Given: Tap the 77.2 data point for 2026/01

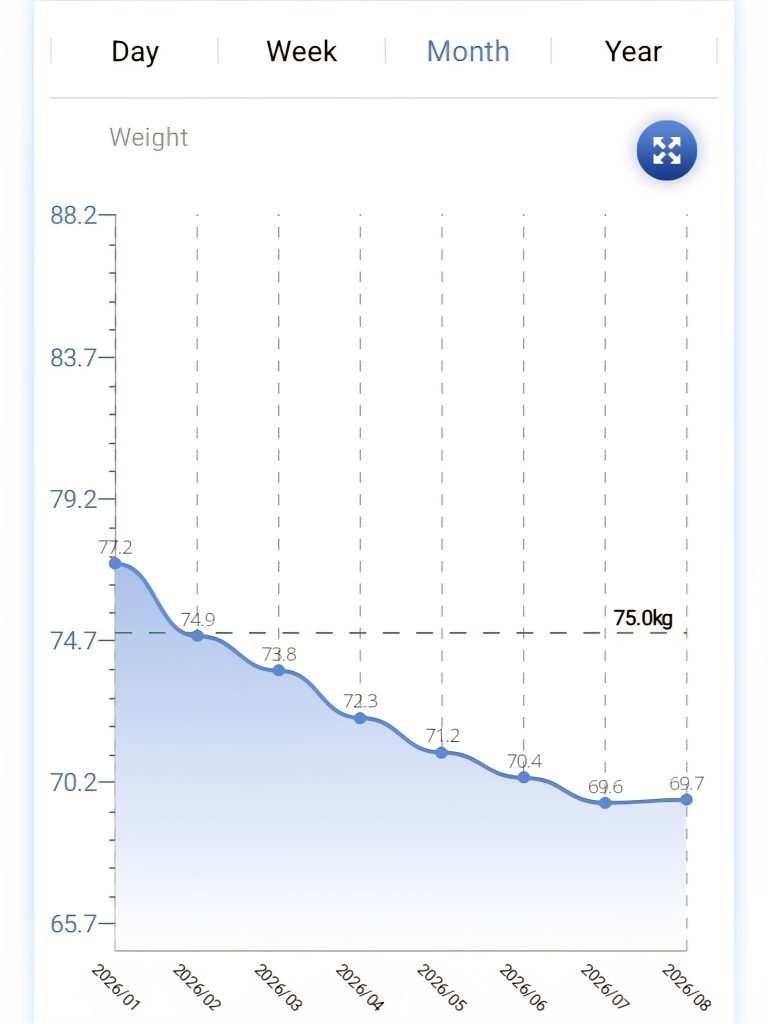Looking at the screenshot, I should [115, 563].
